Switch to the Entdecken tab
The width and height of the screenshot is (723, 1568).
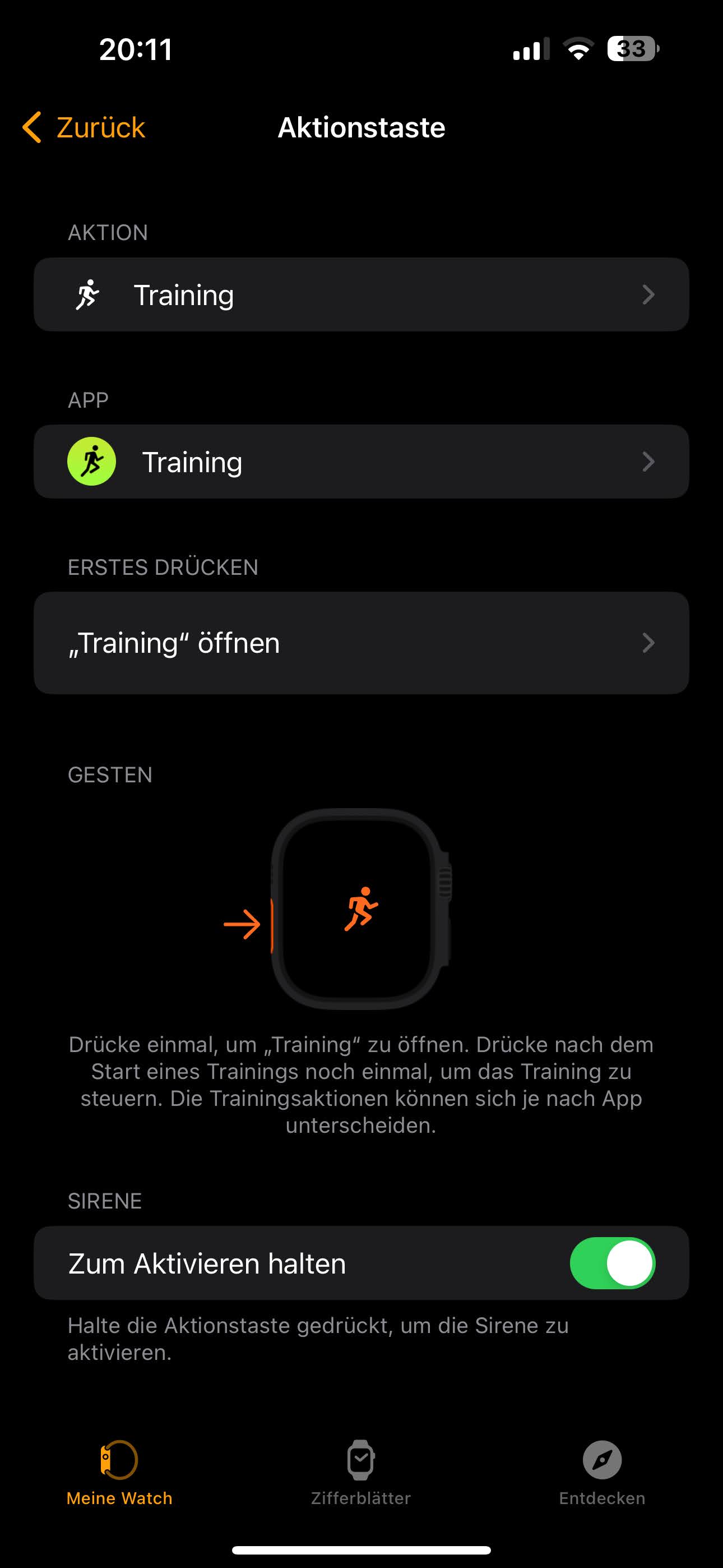(x=602, y=1473)
